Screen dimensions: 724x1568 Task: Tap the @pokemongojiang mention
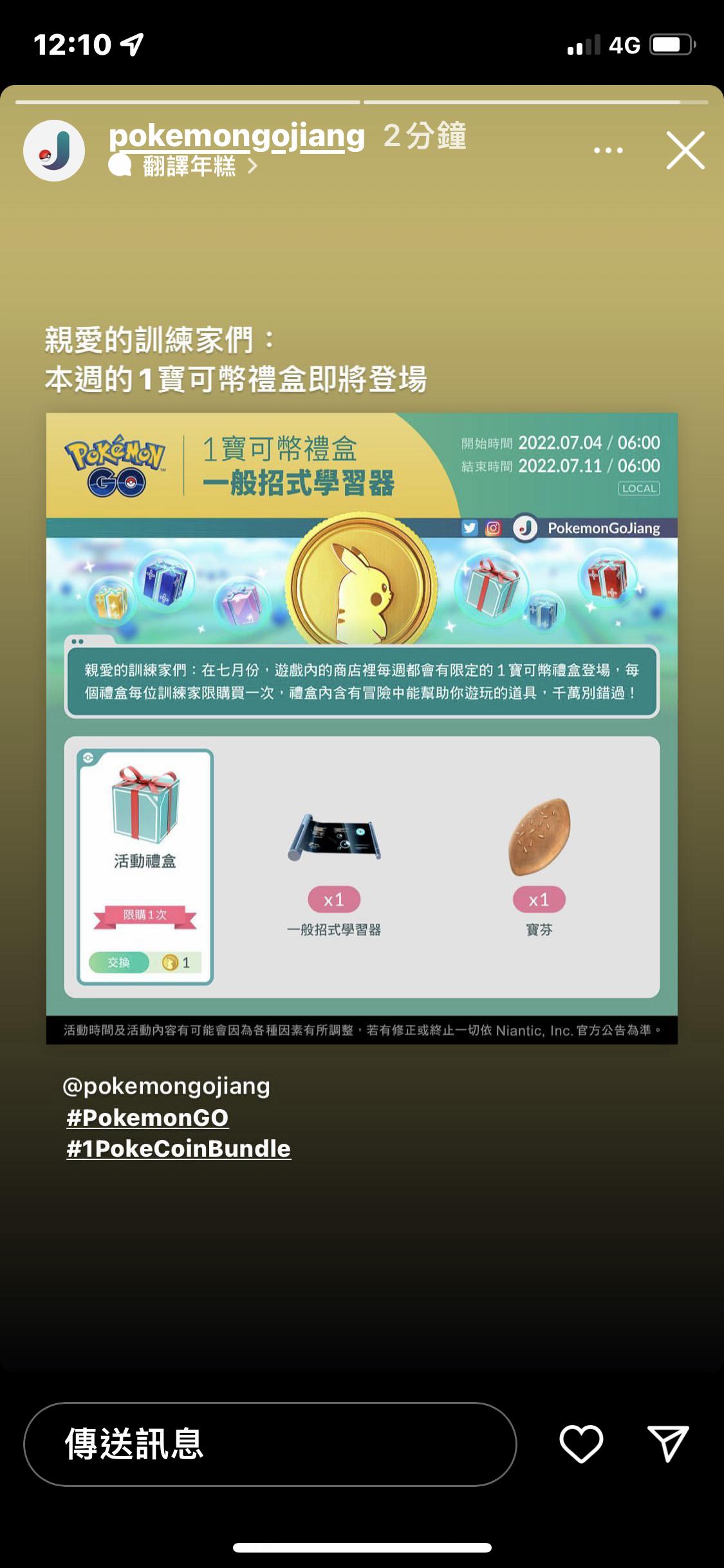coord(166,1086)
